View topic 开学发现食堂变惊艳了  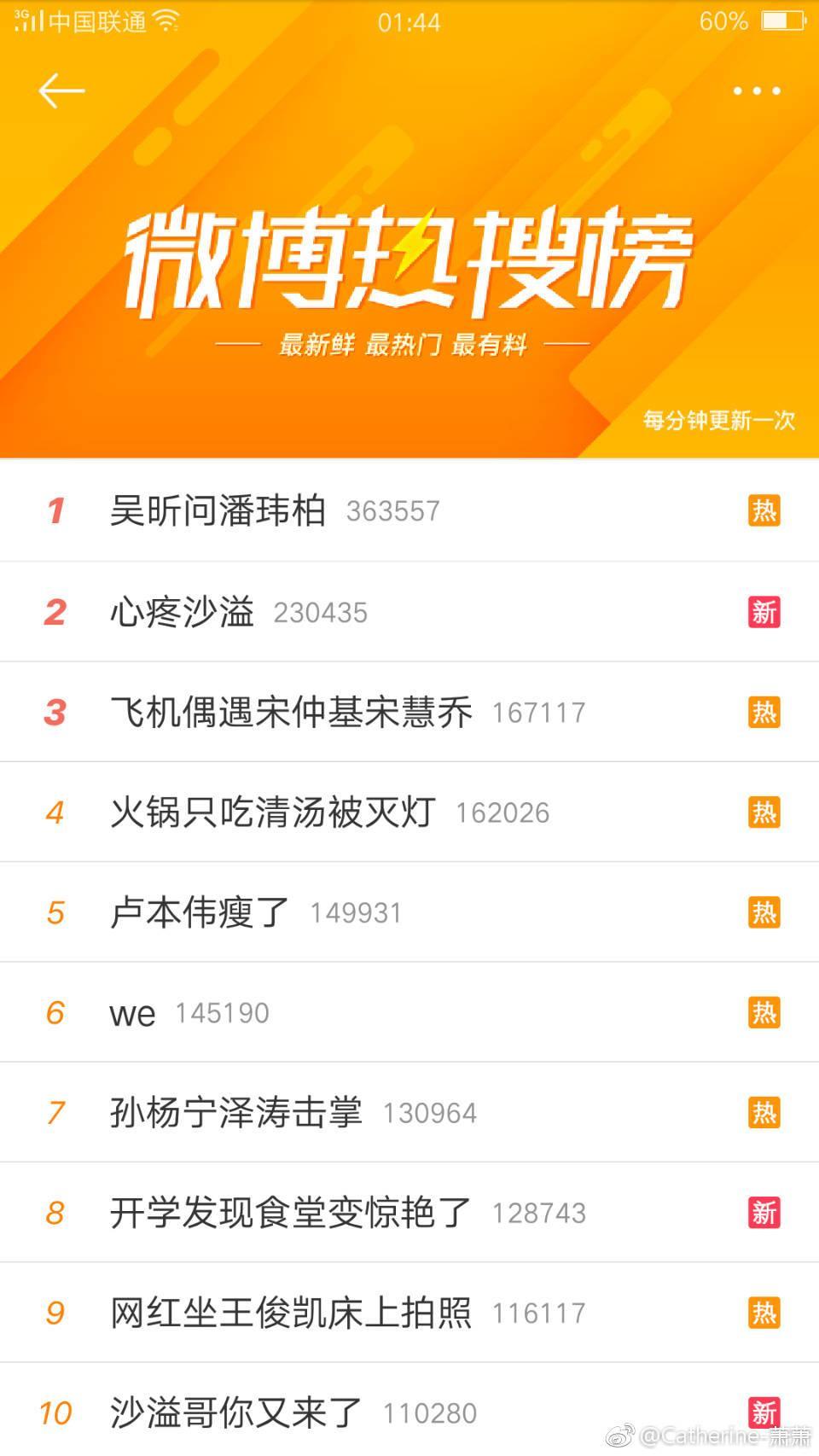pos(291,1213)
